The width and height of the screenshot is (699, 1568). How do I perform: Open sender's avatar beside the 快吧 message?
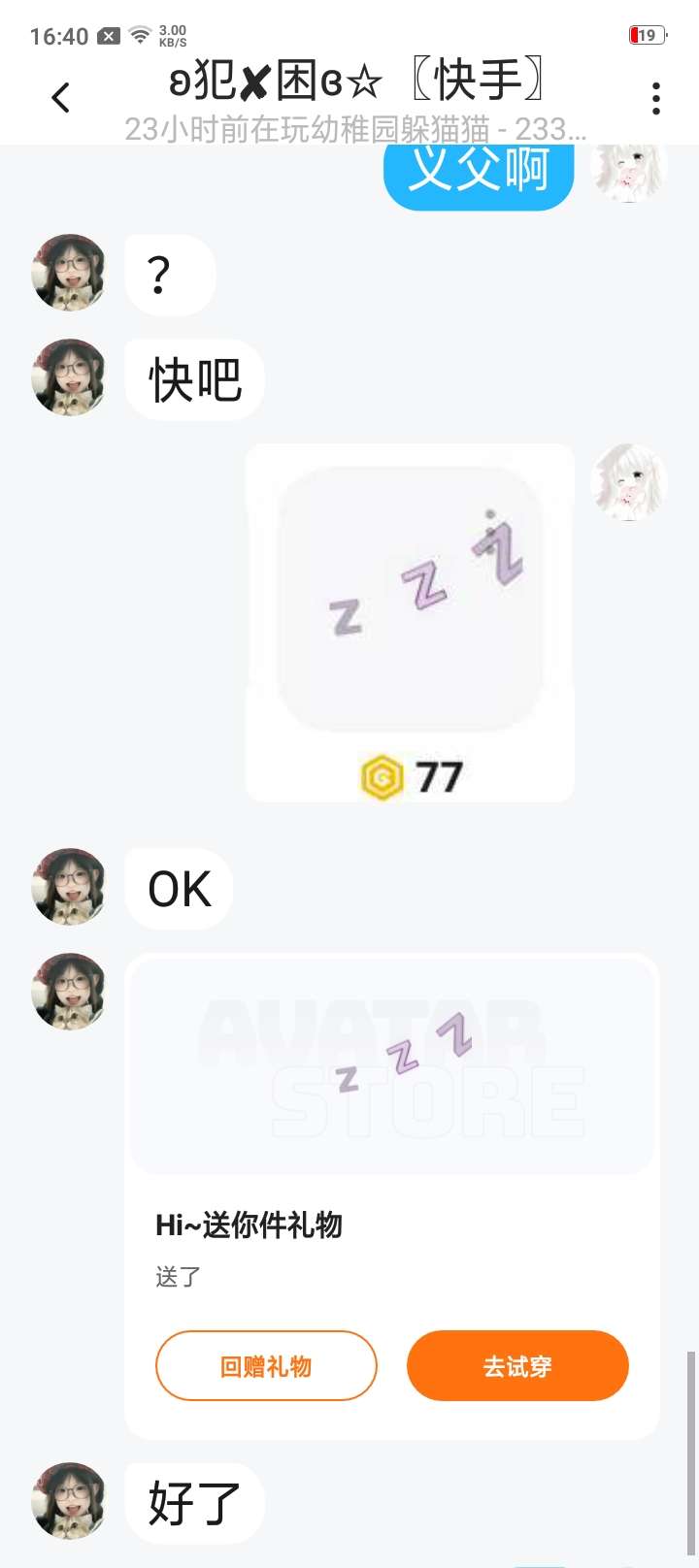[x=69, y=377]
